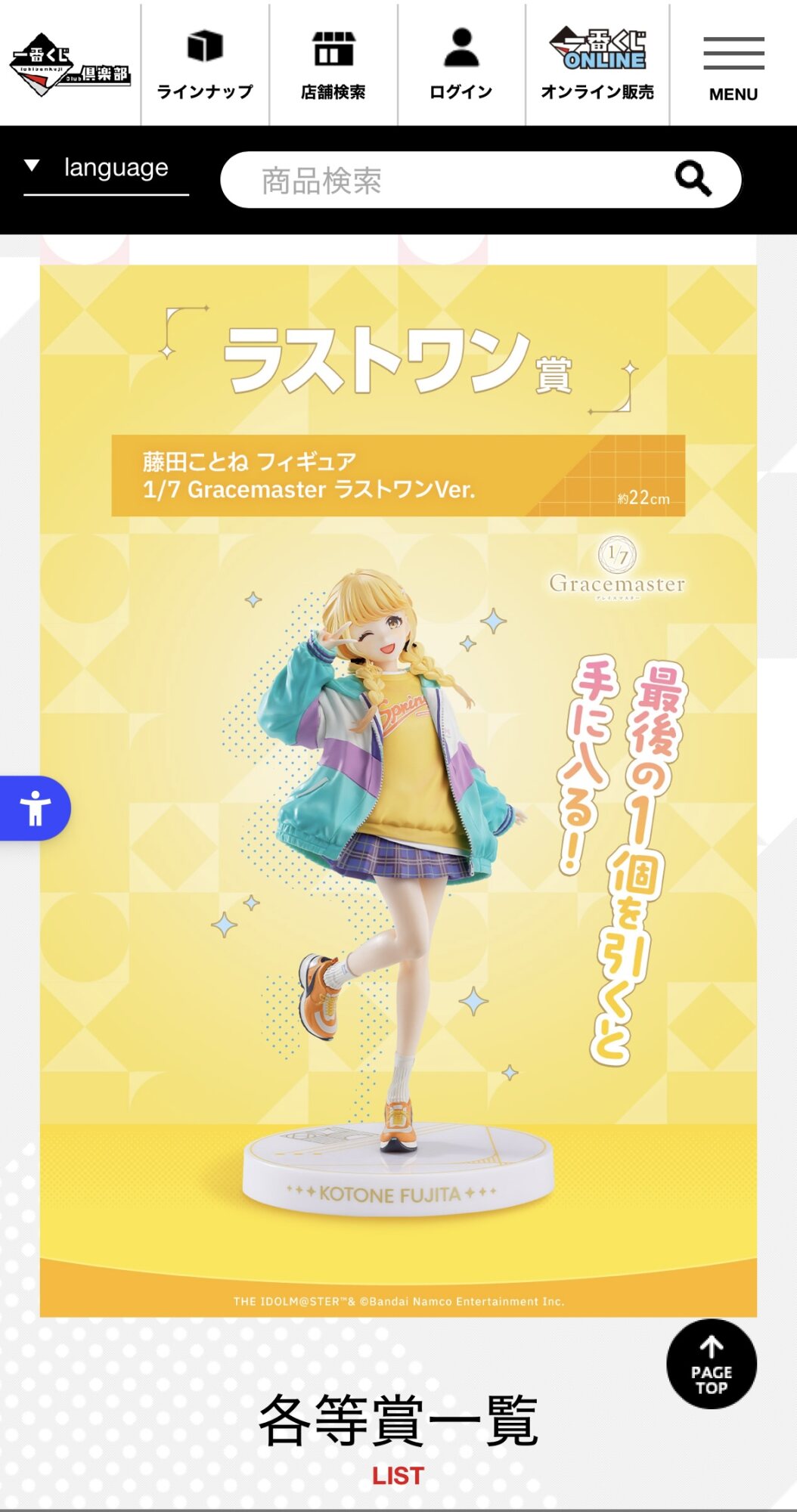Open the ラストワン賞 figure image
This screenshot has width=797, height=1512.
398,791
